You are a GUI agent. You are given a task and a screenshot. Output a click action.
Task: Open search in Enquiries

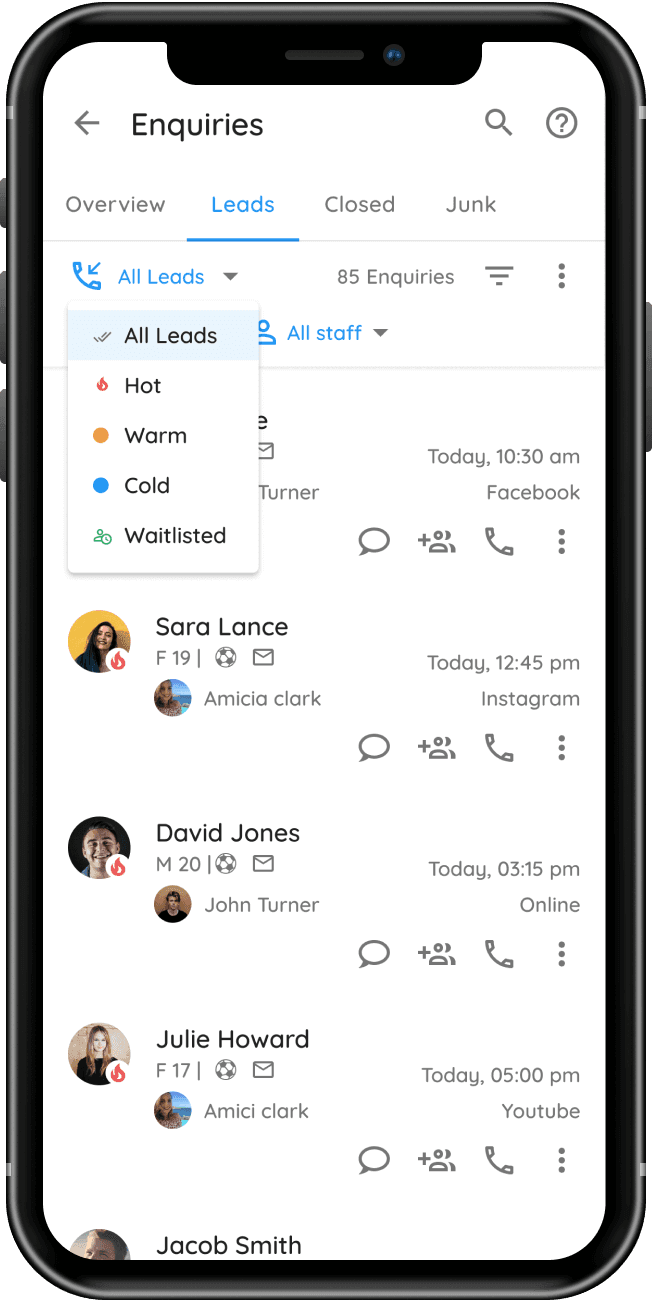(498, 123)
